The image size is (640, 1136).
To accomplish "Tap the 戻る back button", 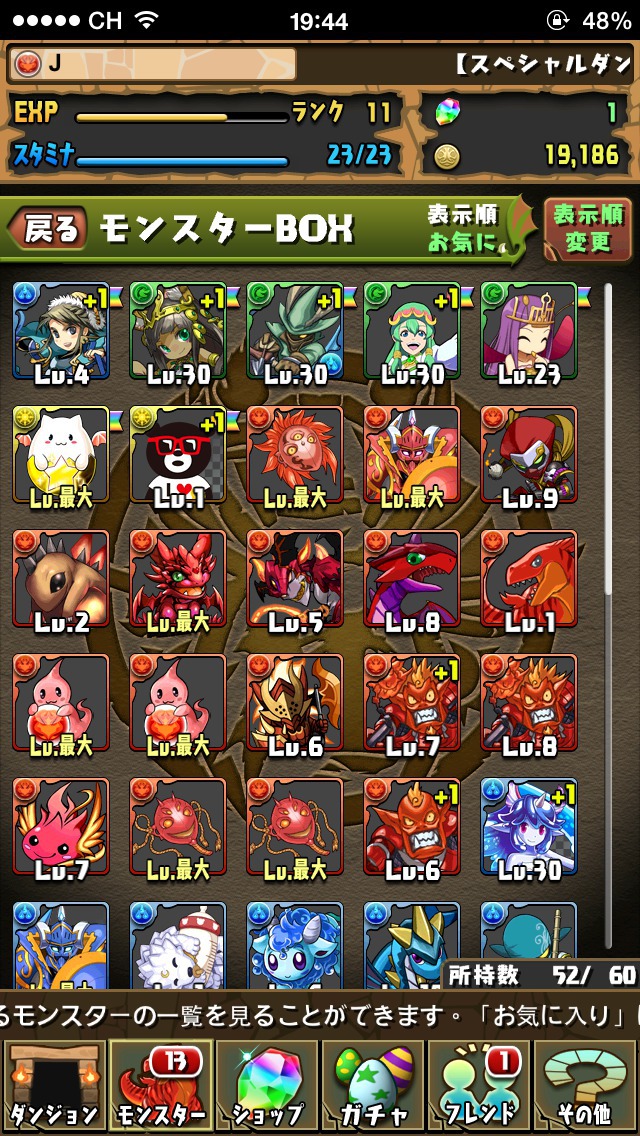I will pyautogui.click(x=48, y=228).
